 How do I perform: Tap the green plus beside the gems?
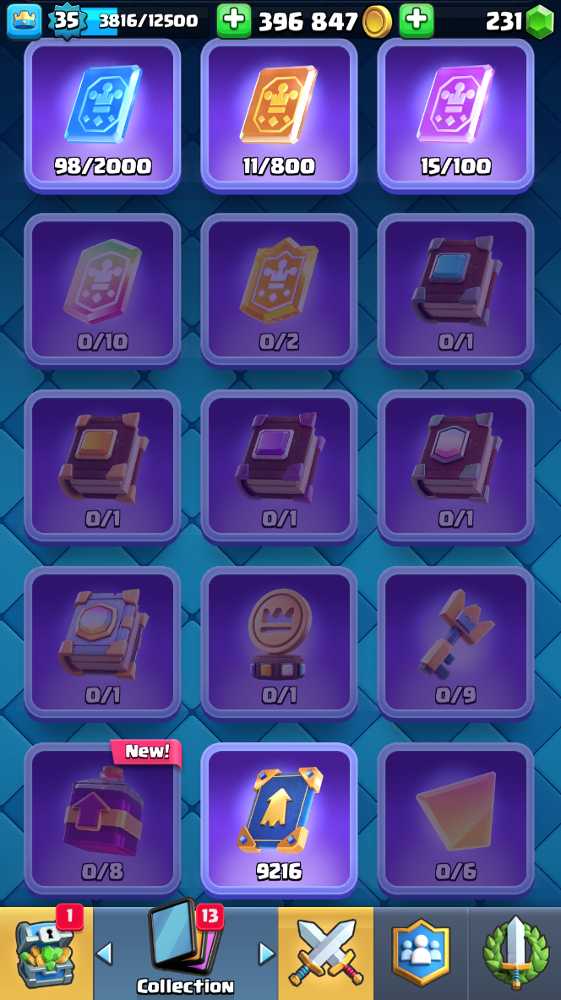coord(416,20)
